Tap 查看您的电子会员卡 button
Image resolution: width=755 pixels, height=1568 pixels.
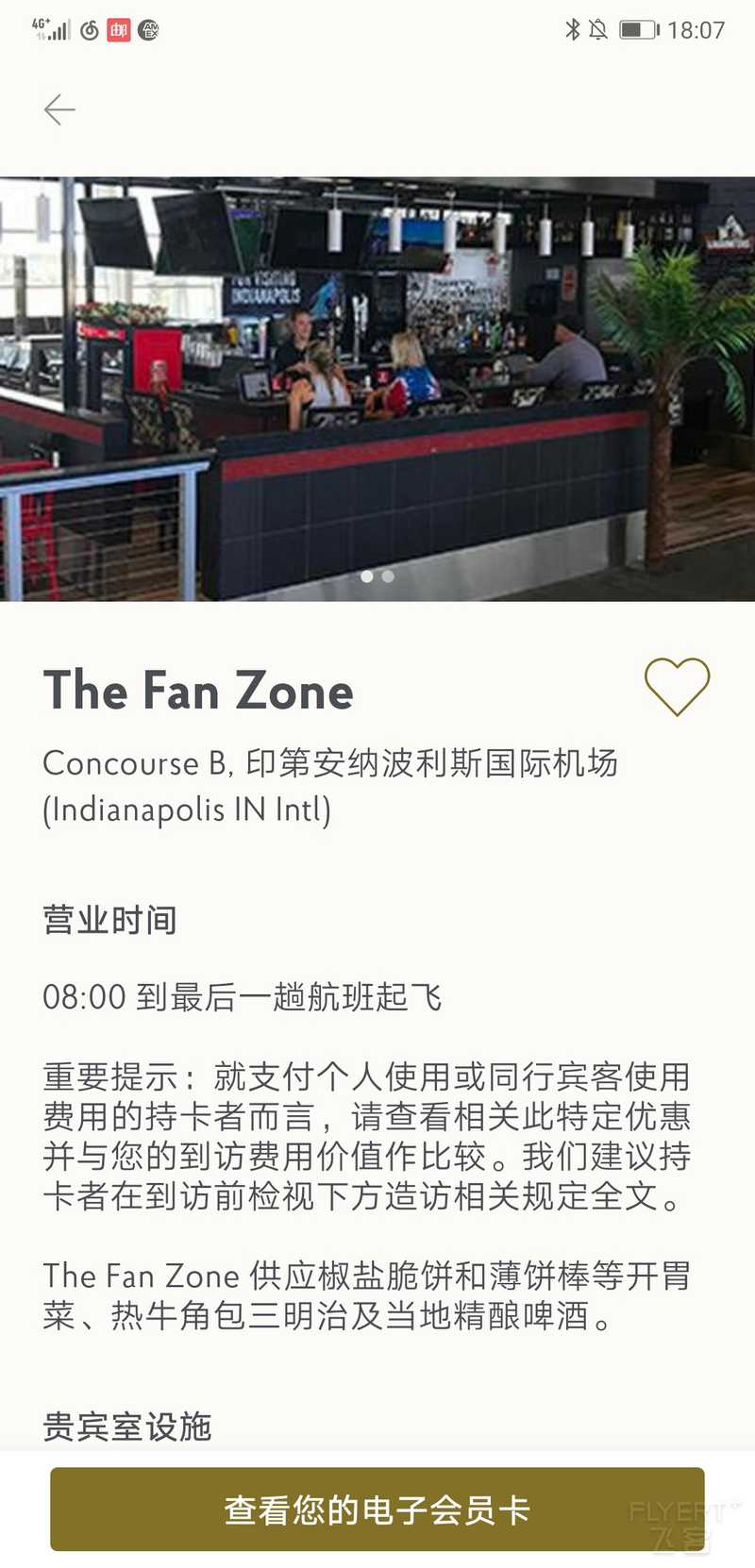pyautogui.click(x=377, y=1510)
